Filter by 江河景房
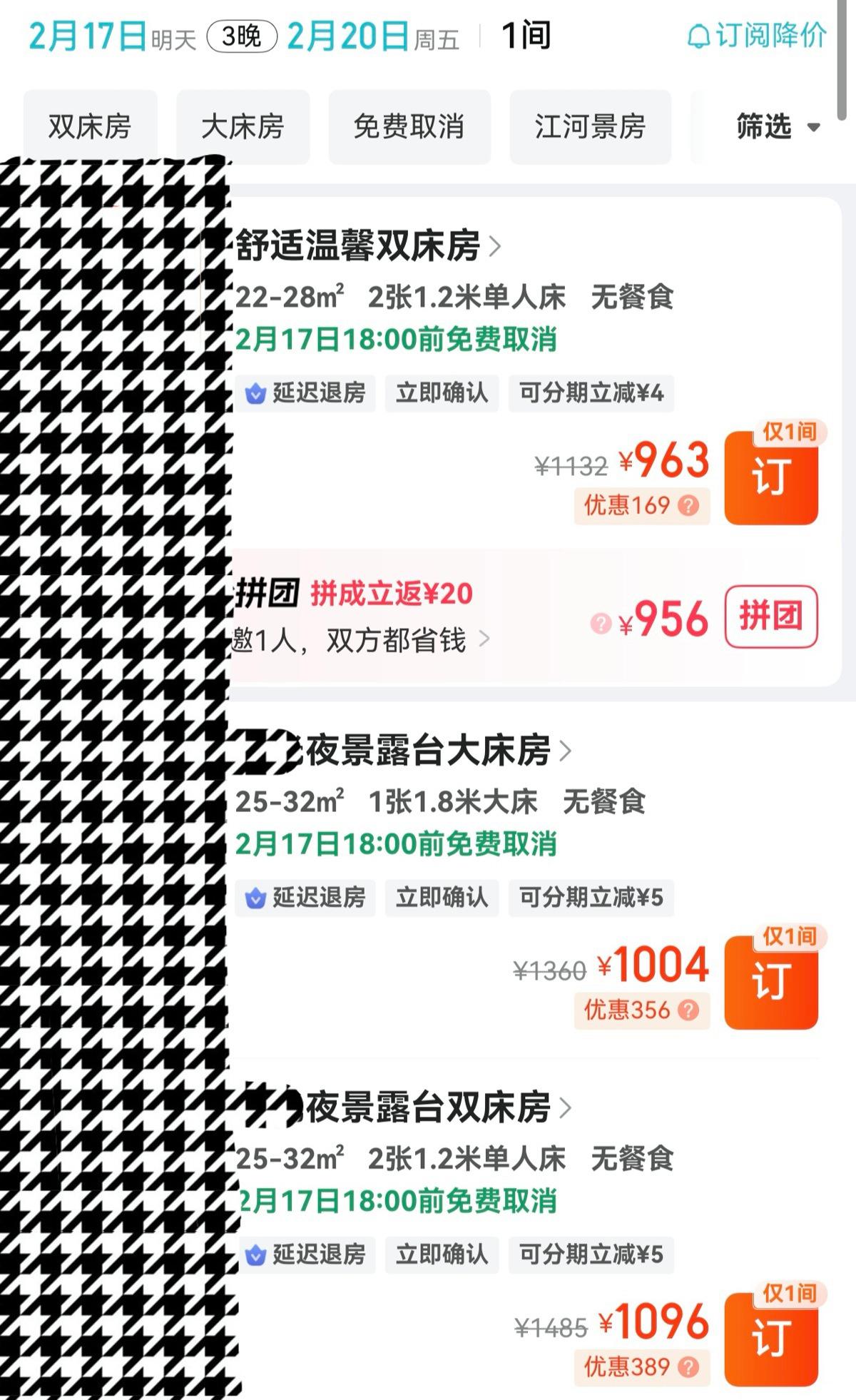This screenshot has height=1400, width=856. [x=590, y=127]
